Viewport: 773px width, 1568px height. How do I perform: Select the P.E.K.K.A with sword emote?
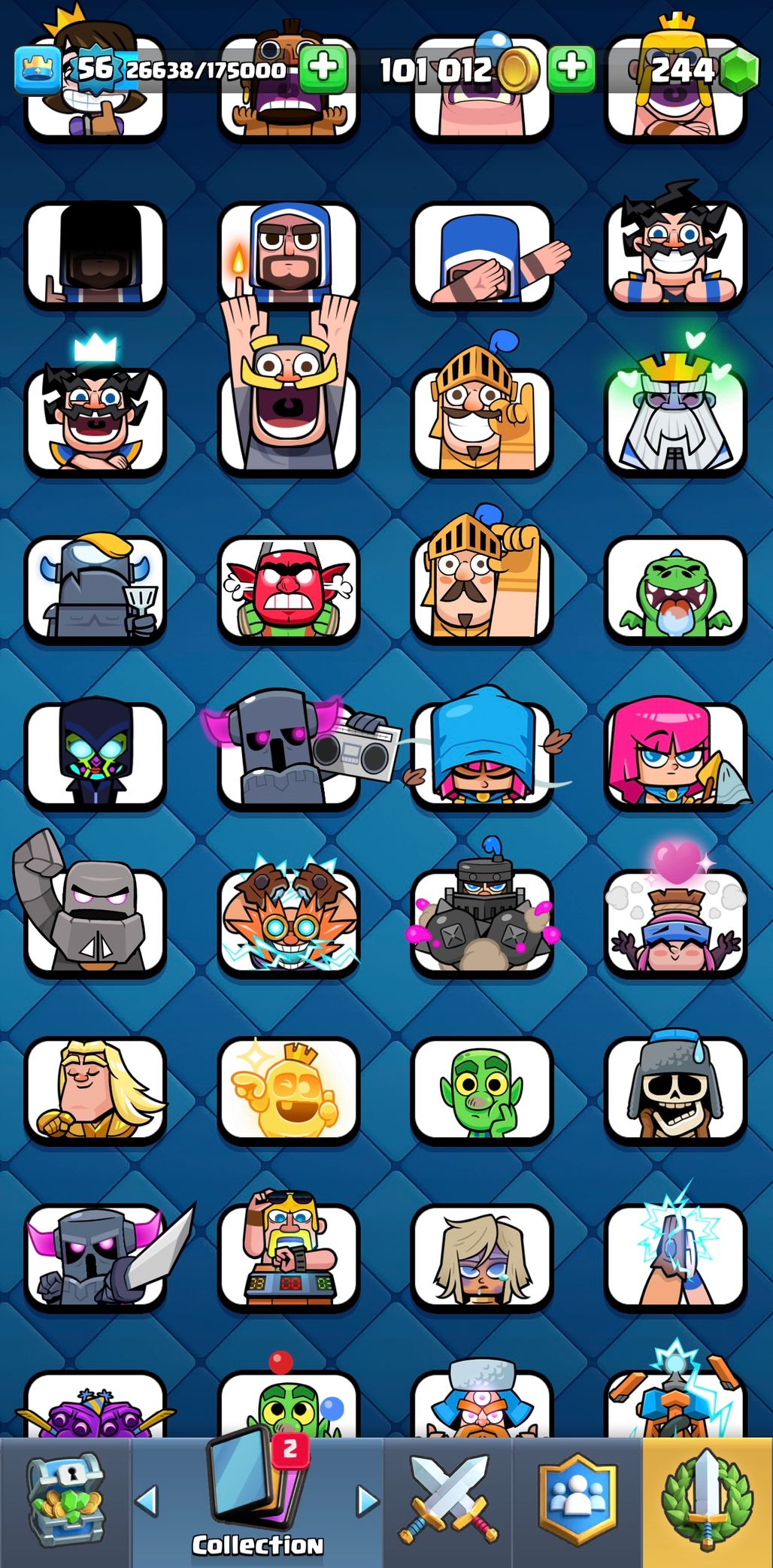click(x=95, y=1256)
